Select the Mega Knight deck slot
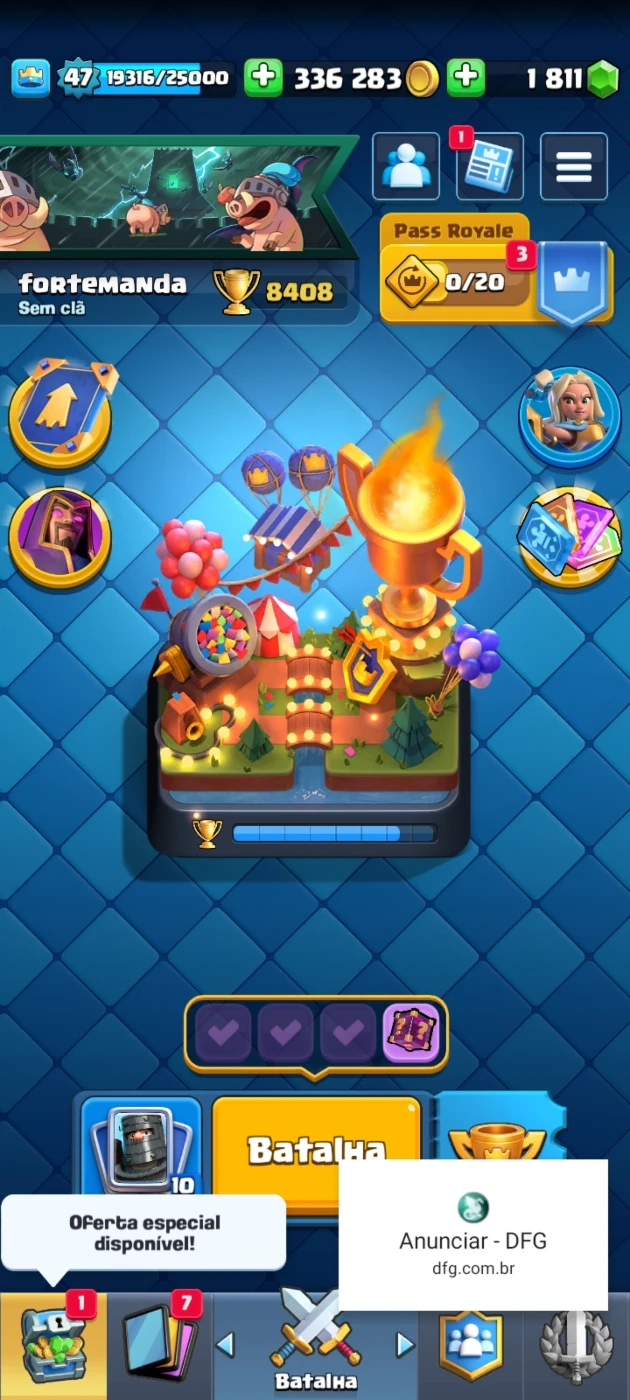Screen dimensions: 630x1400 141,1148
